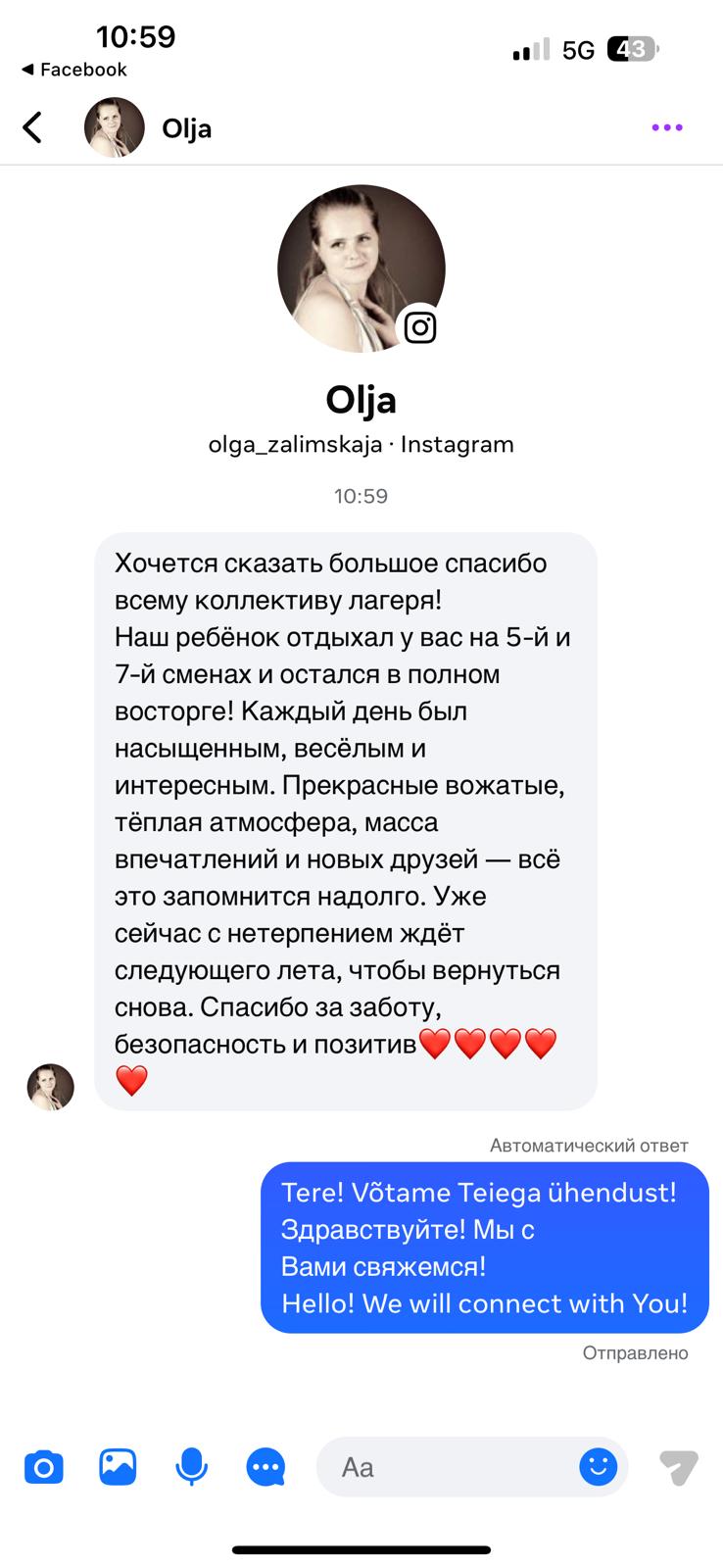The width and height of the screenshot is (723, 1568).
Task: Record a voice message with the microphone
Action: 192,1467
